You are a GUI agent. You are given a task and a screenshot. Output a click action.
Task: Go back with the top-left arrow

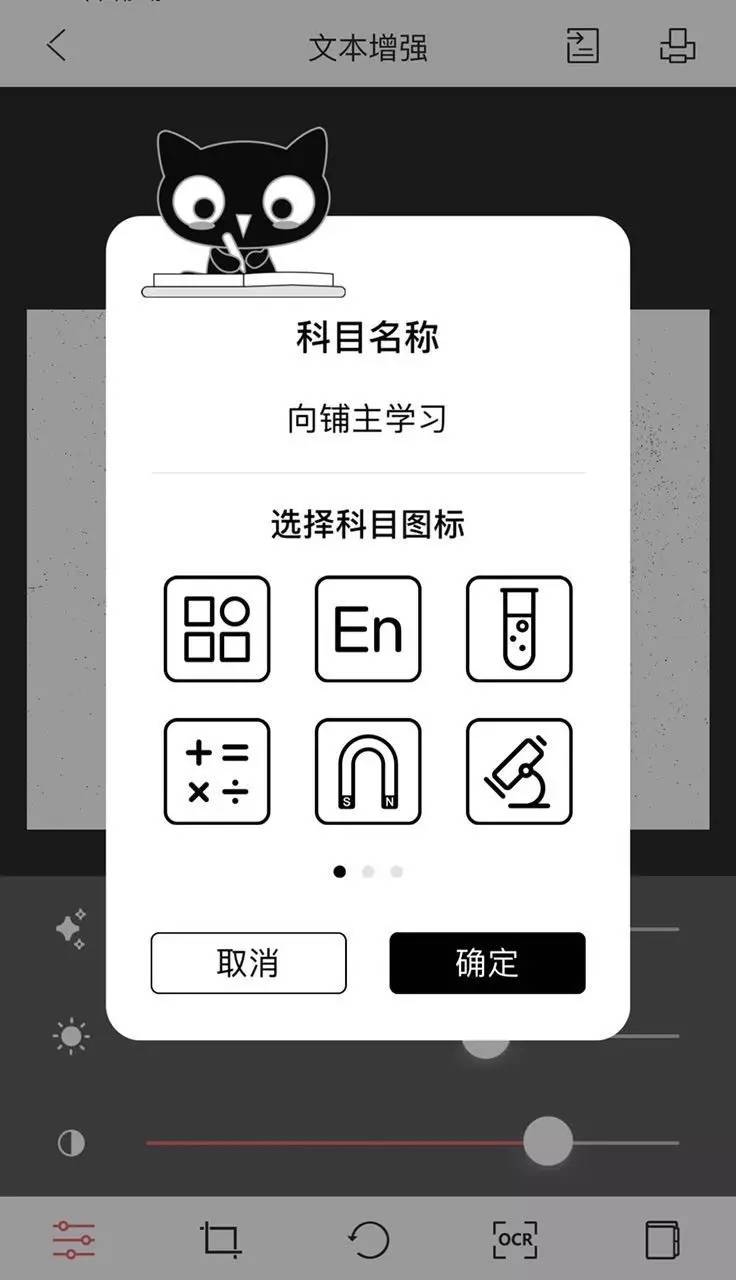coord(56,46)
